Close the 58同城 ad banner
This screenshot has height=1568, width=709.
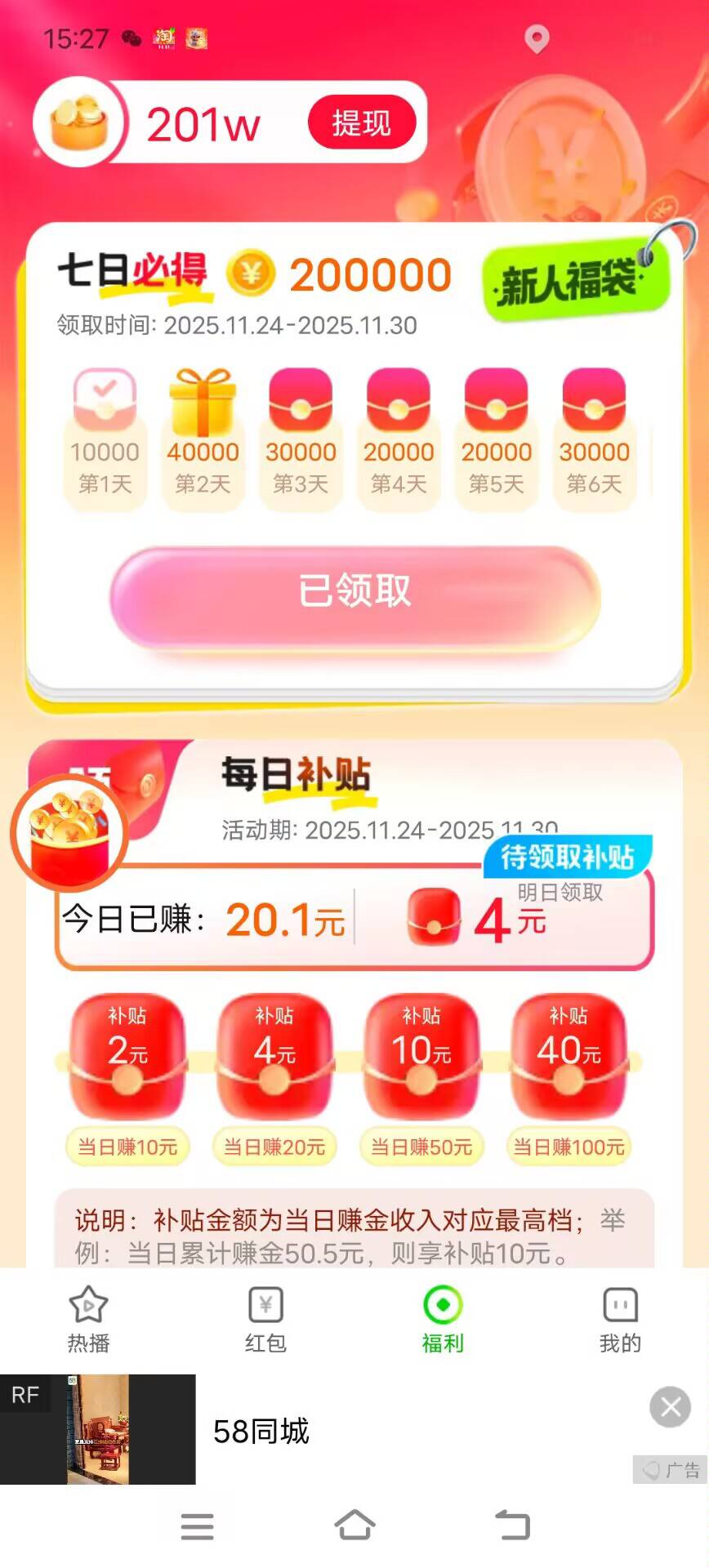(670, 1406)
